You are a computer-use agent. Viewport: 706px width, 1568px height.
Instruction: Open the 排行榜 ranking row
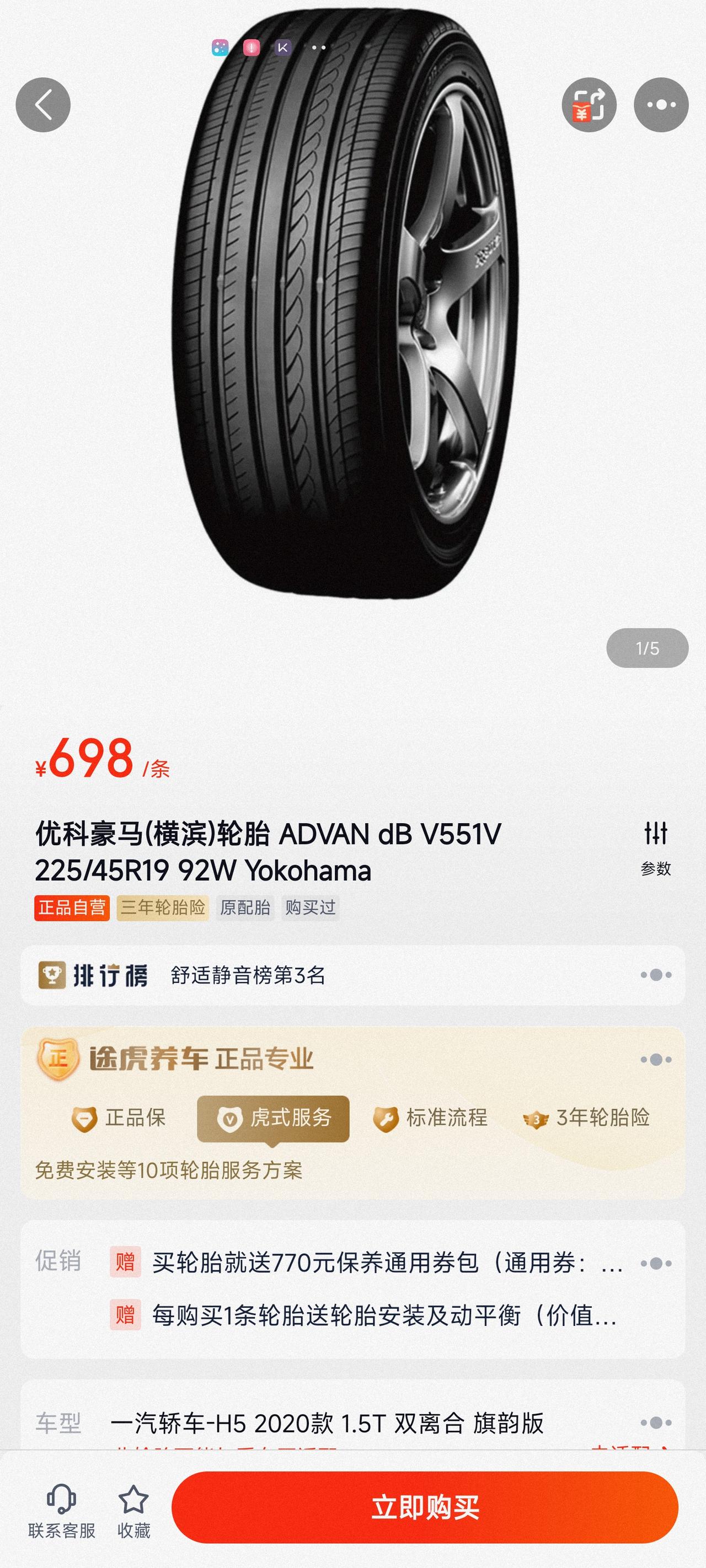pos(352,975)
